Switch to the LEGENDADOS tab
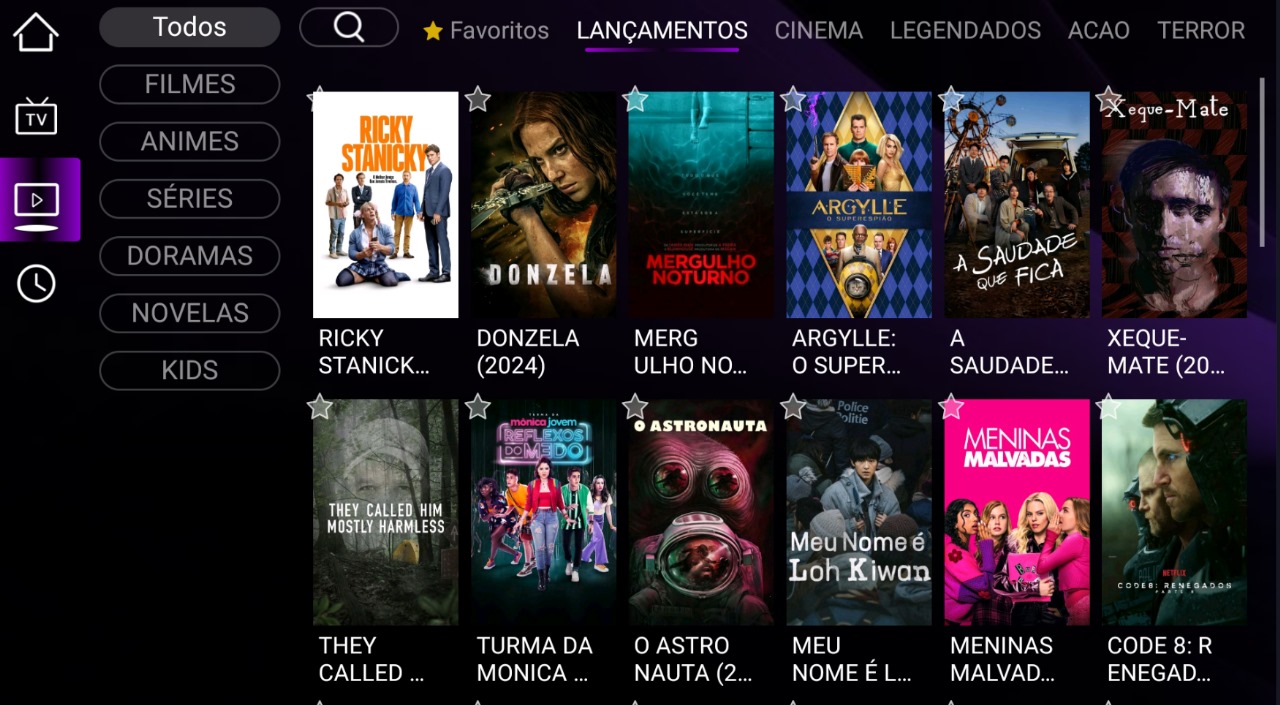1280x705 pixels. [965, 31]
